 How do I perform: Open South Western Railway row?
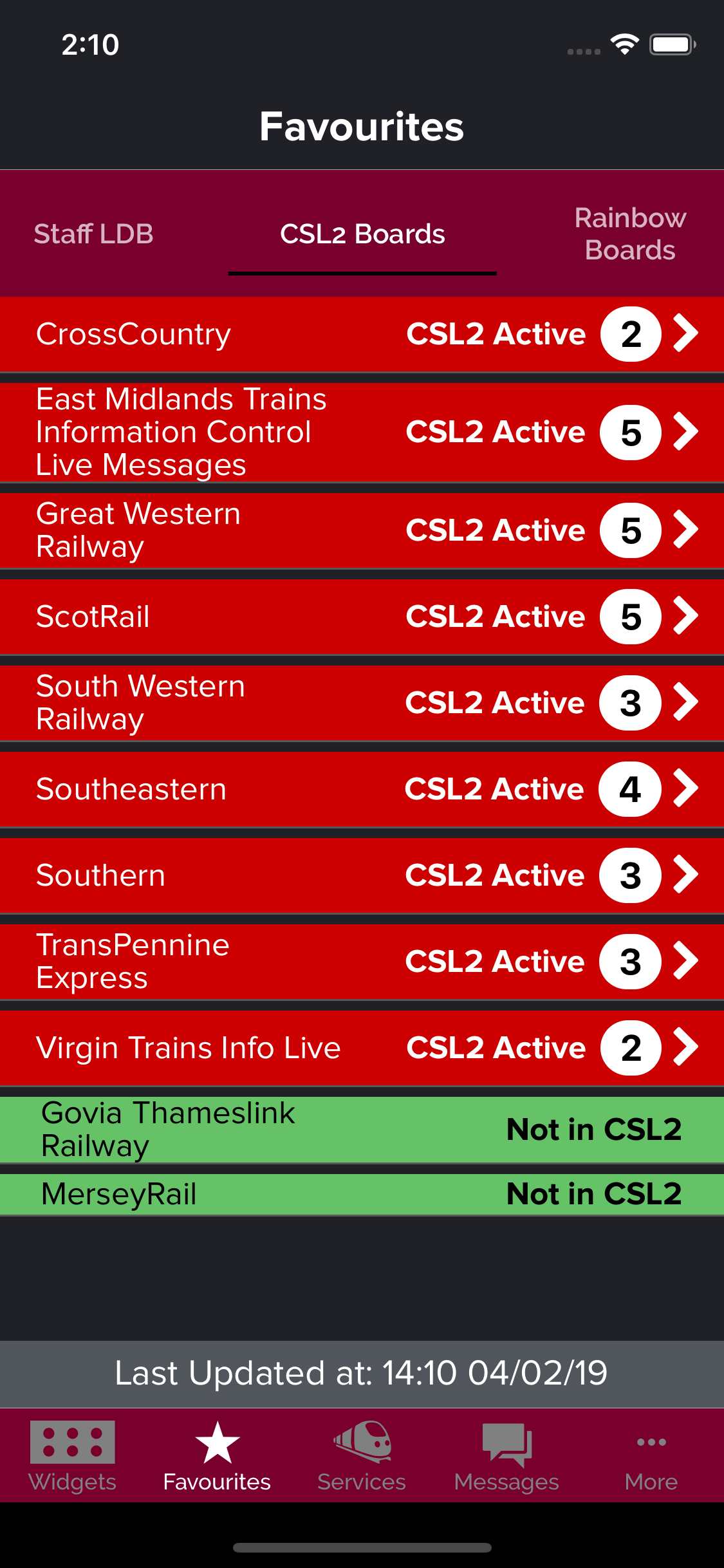click(x=362, y=703)
